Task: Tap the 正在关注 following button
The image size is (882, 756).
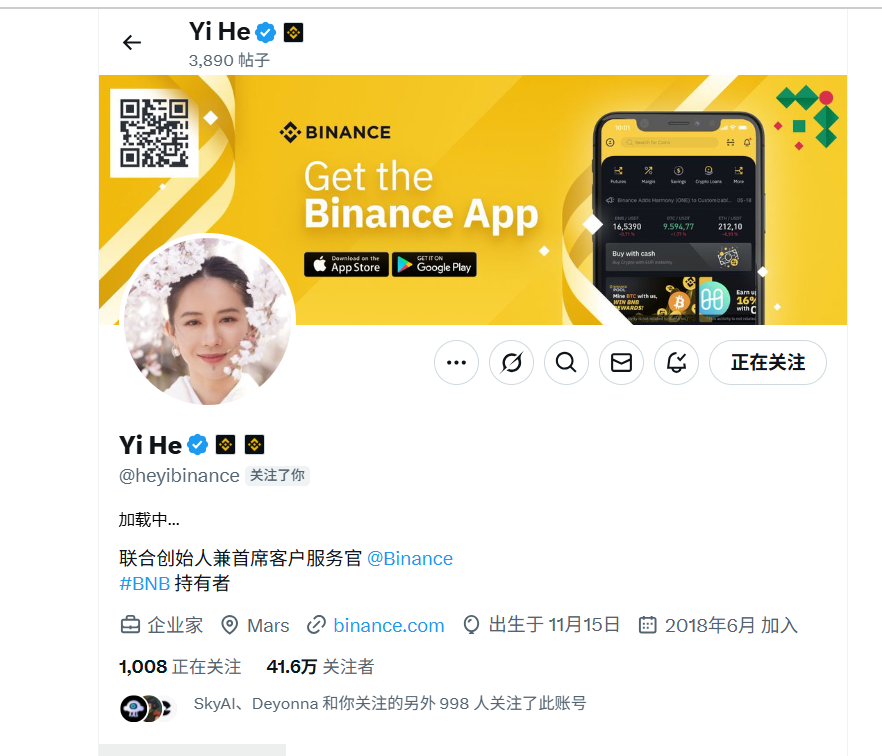Action: point(767,363)
